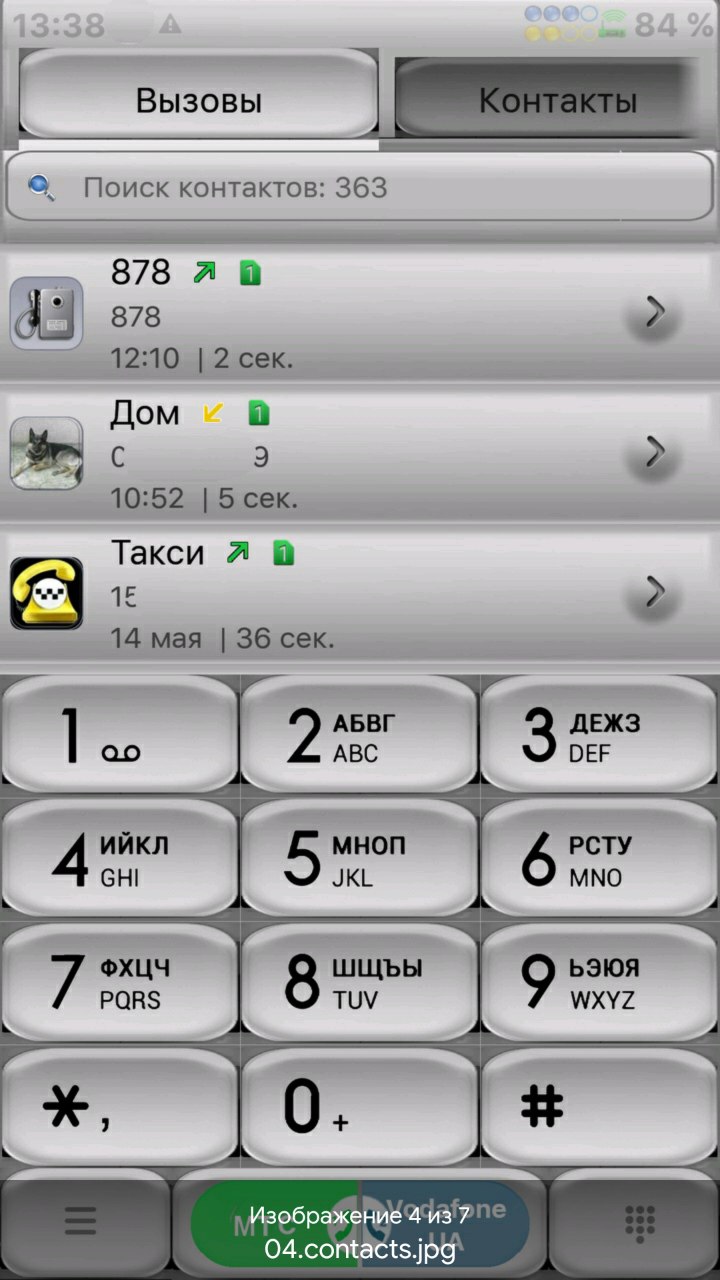Screen dimensions: 720x1280
Task: Switch to the Контакты tab
Action: (x=557, y=100)
